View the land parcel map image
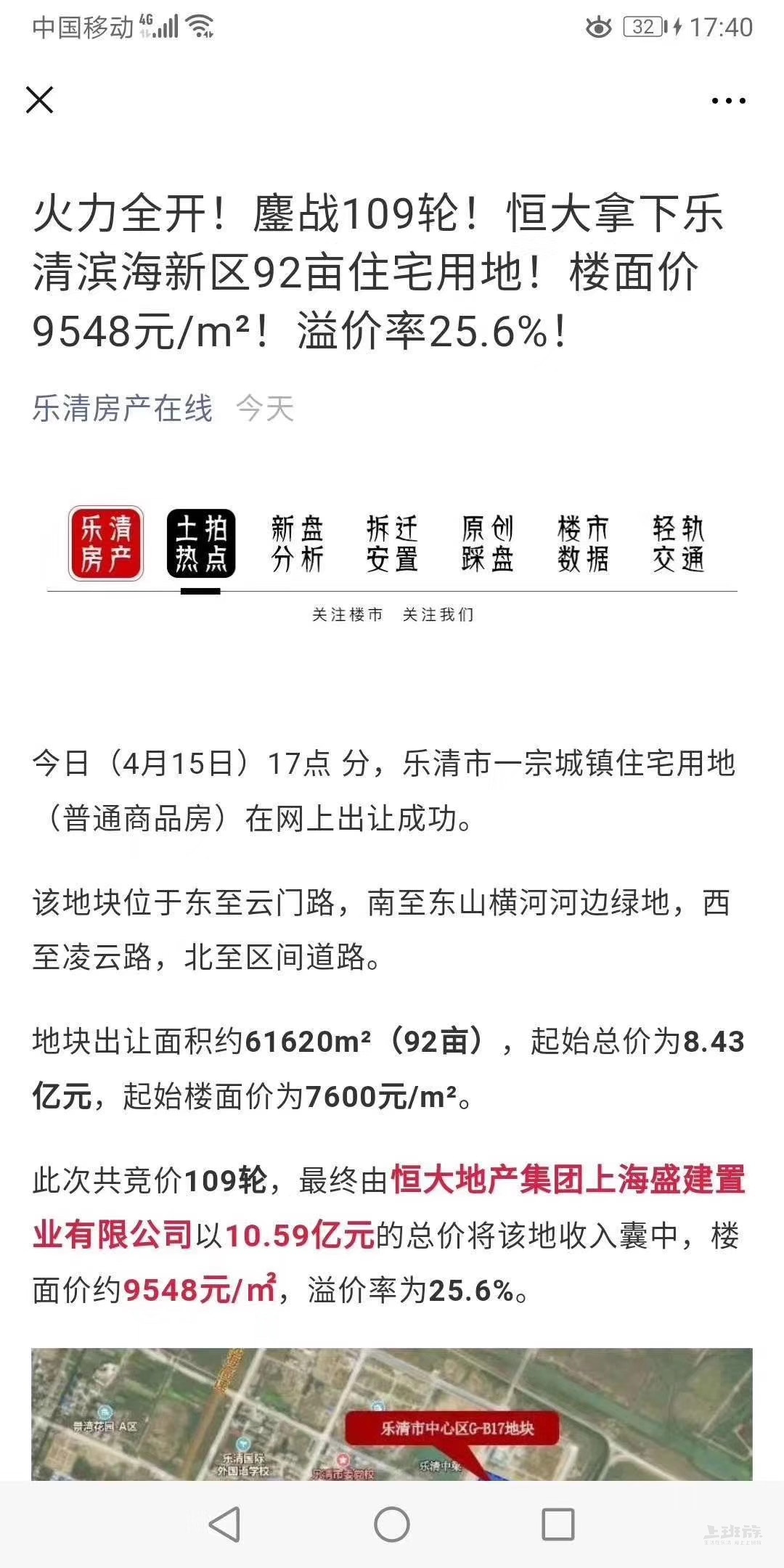Screen dimensions: 784x1568 tap(392, 1414)
